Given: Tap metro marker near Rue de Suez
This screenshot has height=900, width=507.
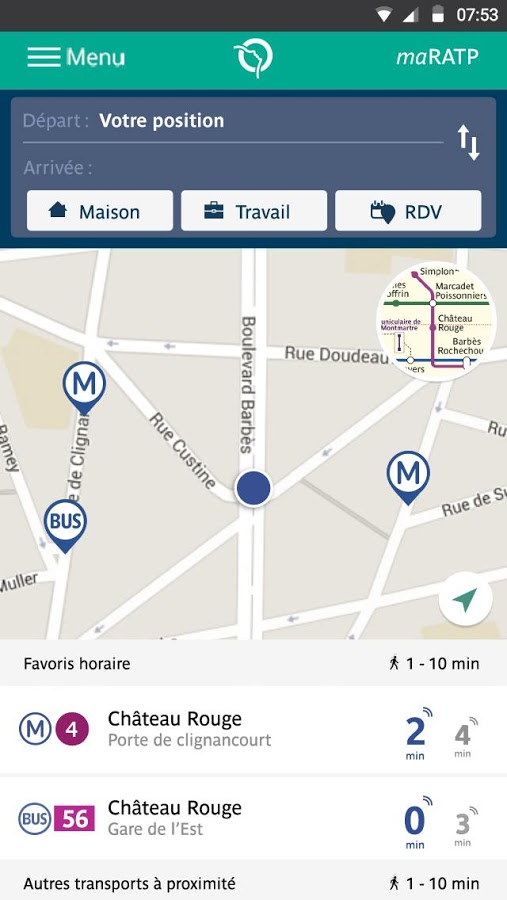Looking at the screenshot, I should click(x=408, y=478).
